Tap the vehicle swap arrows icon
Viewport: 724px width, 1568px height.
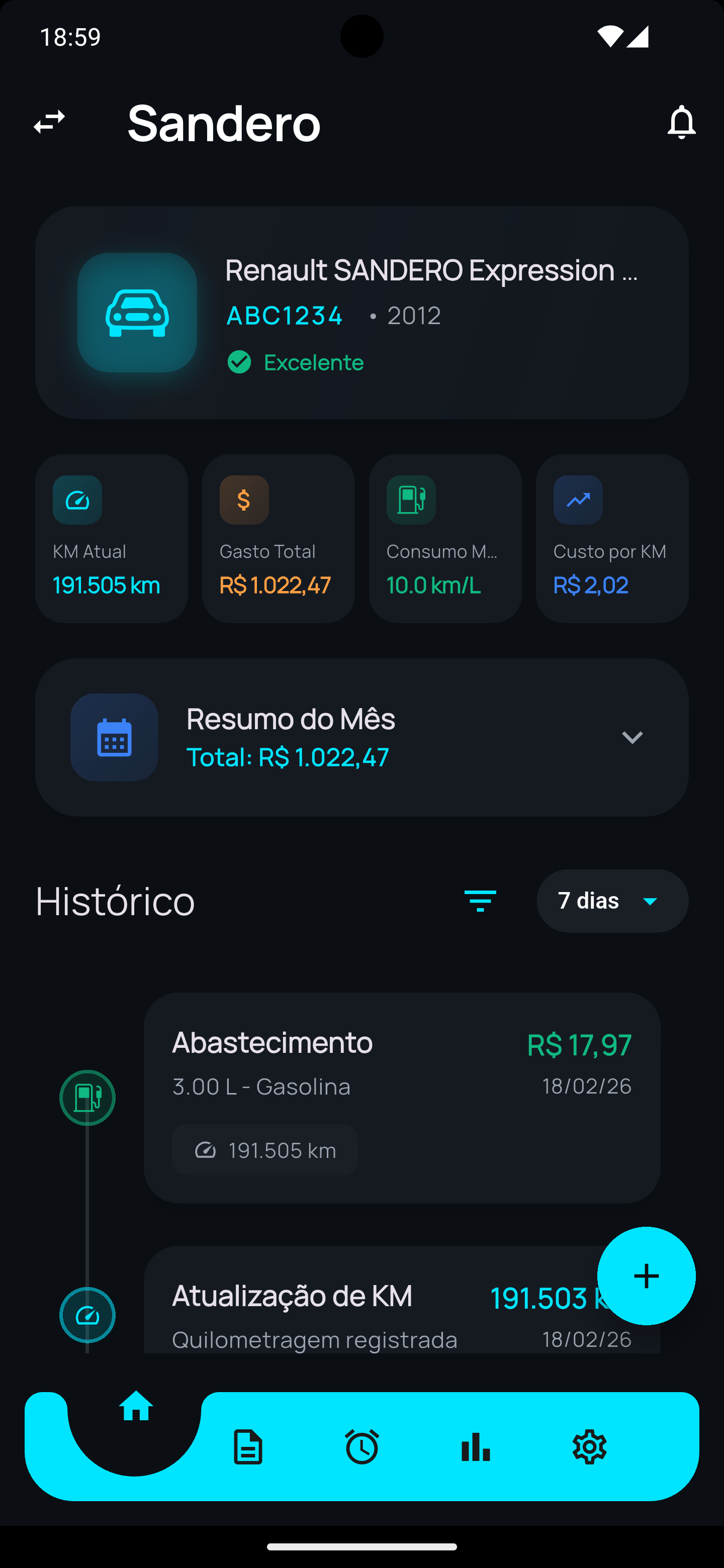(x=49, y=124)
